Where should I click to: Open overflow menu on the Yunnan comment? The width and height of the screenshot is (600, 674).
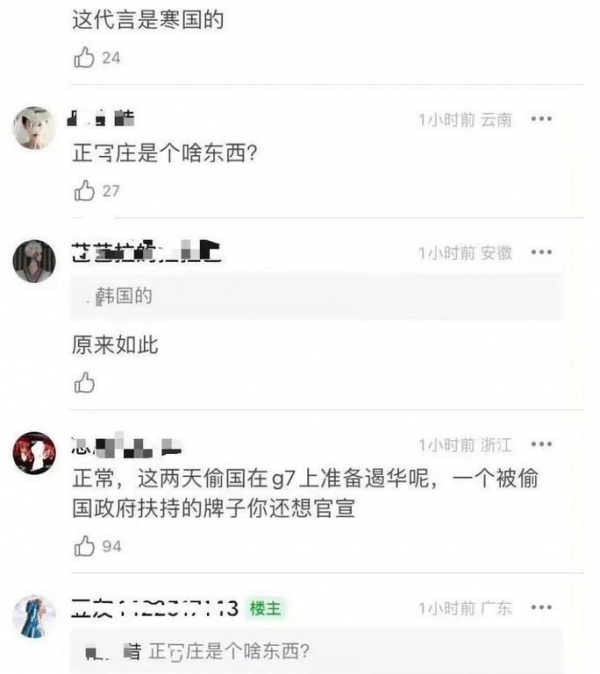541,120
